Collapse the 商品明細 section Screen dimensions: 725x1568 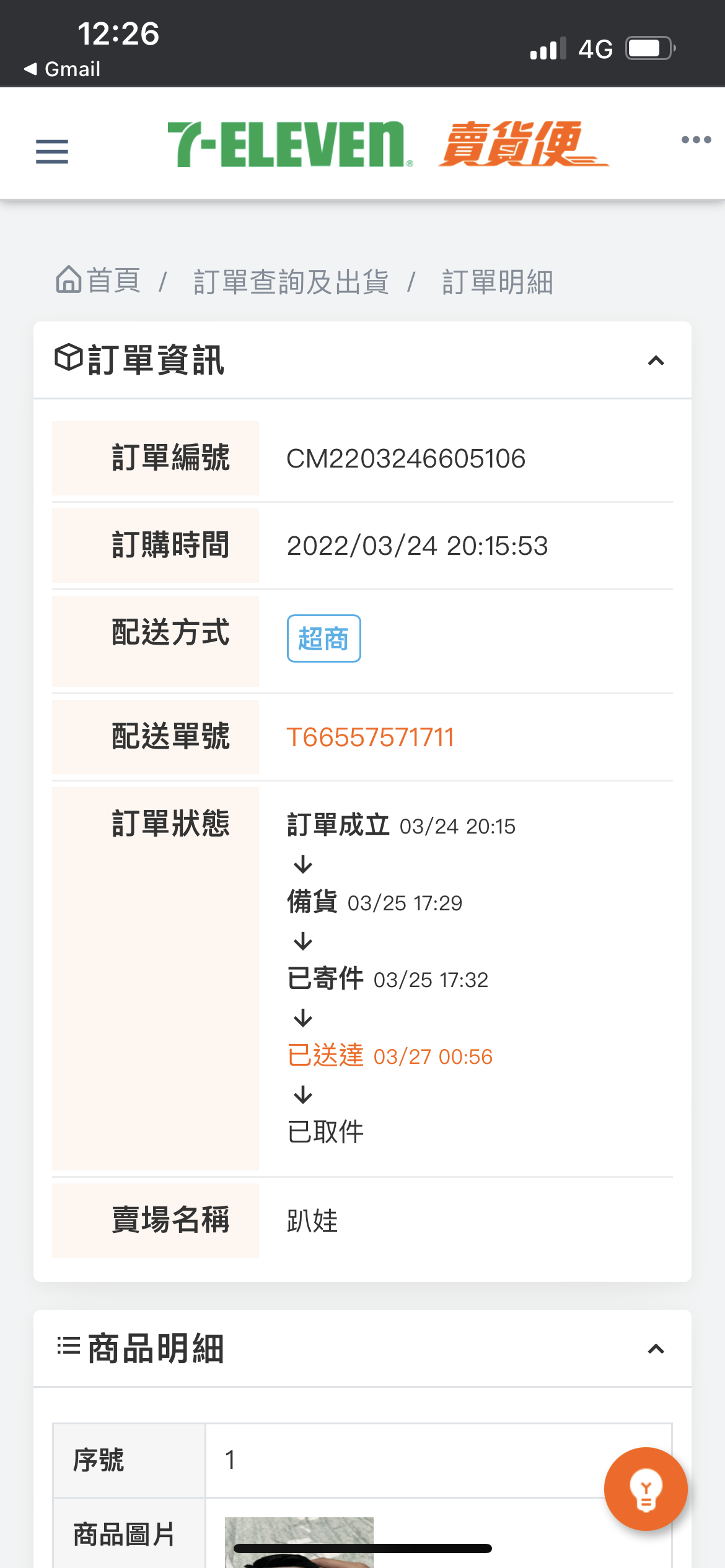pyautogui.click(x=656, y=1349)
